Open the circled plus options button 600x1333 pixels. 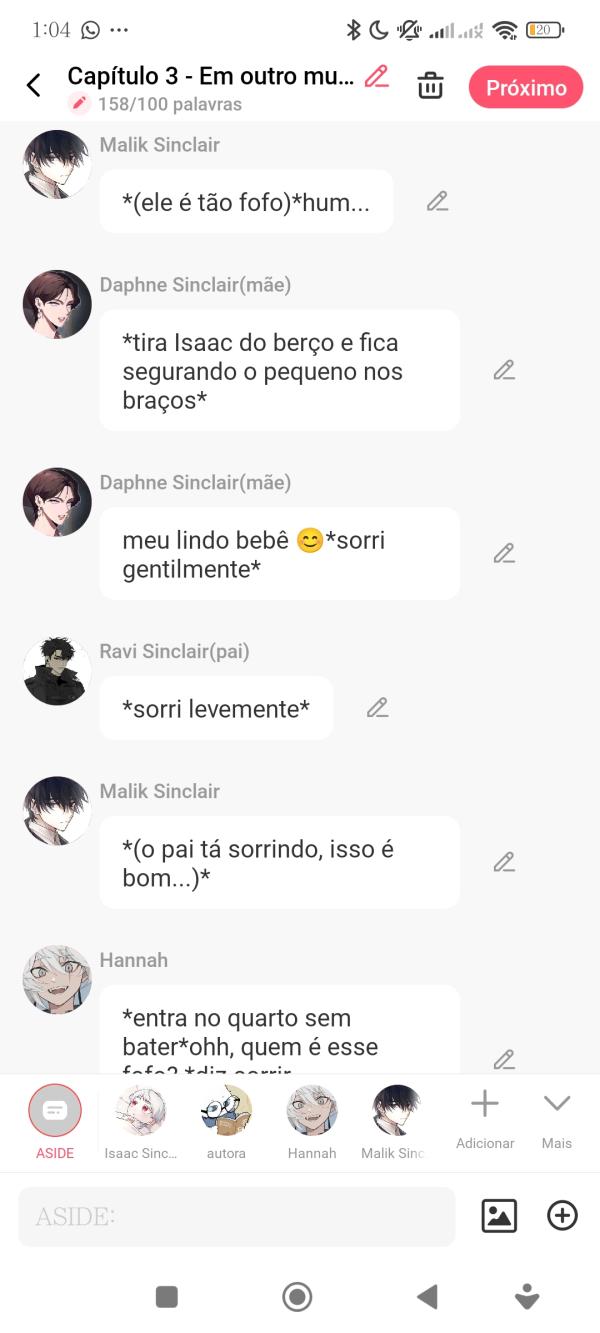coord(563,1216)
